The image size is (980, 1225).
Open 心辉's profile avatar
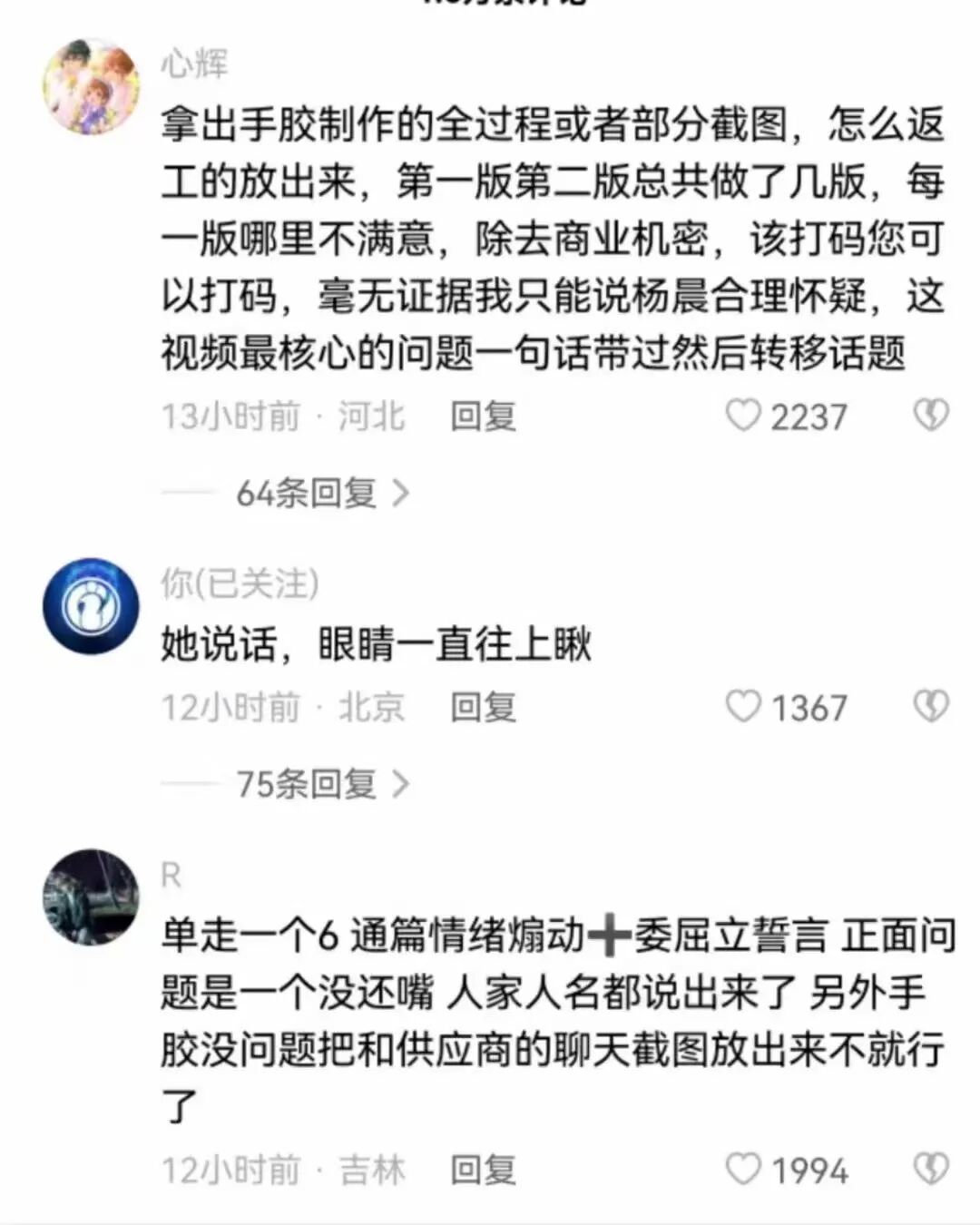pos(92,86)
